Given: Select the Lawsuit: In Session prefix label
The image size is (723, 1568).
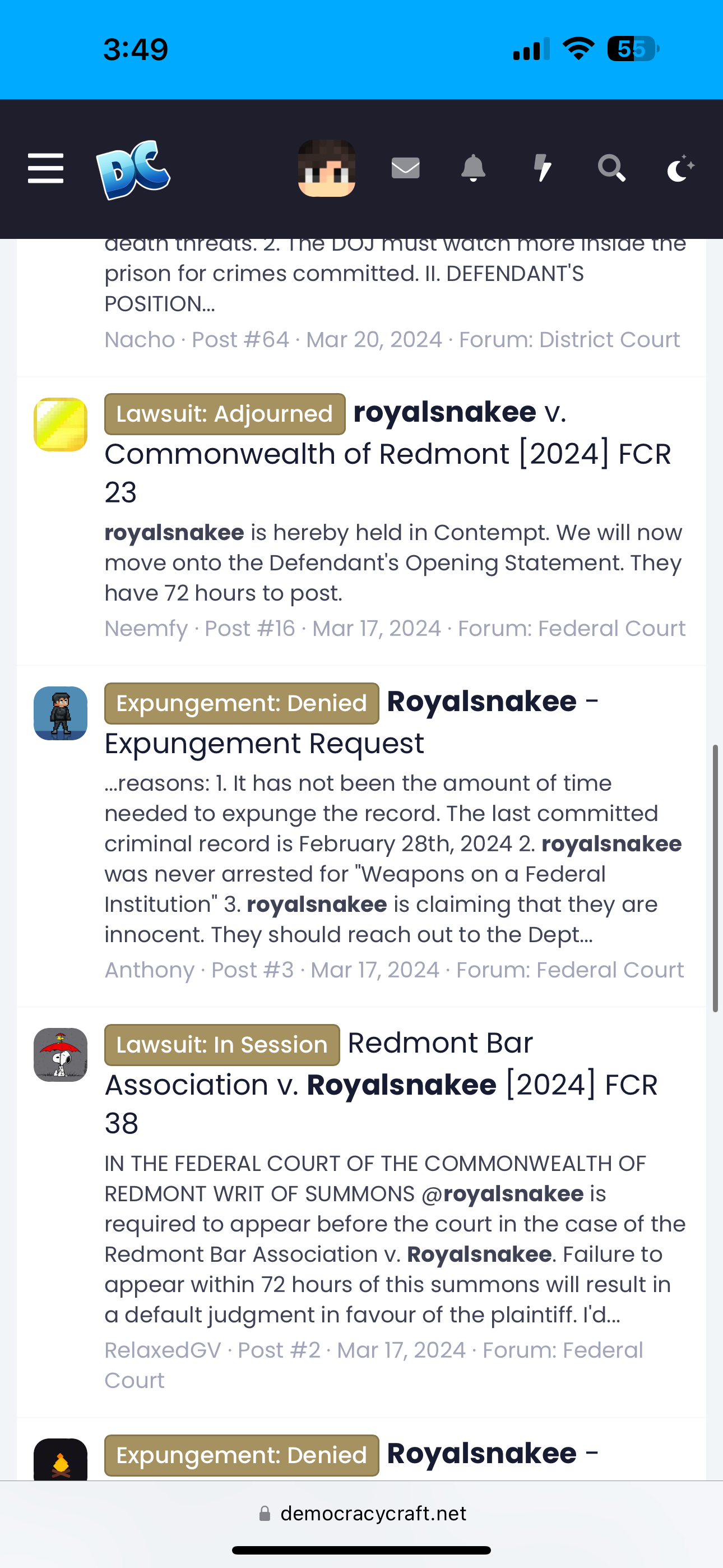Looking at the screenshot, I should point(222,1045).
